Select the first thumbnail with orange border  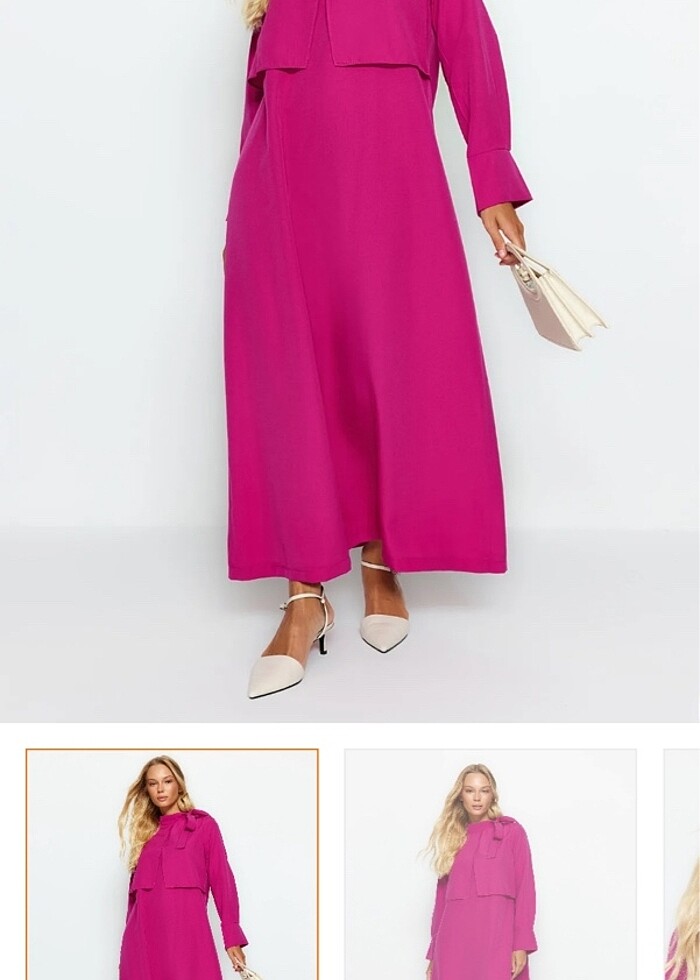click(172, 864)
